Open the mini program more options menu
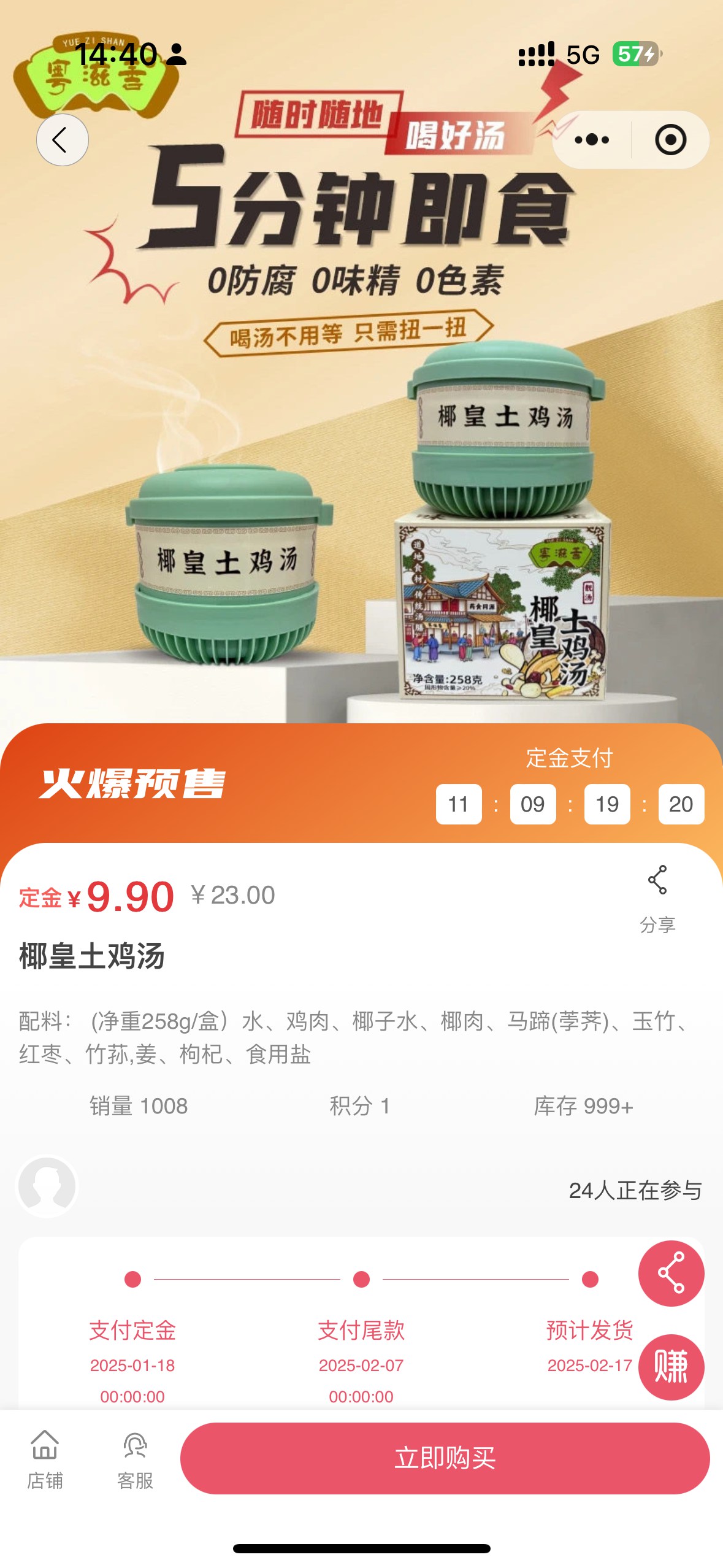 pyautogui.click(x=592, y=140)
